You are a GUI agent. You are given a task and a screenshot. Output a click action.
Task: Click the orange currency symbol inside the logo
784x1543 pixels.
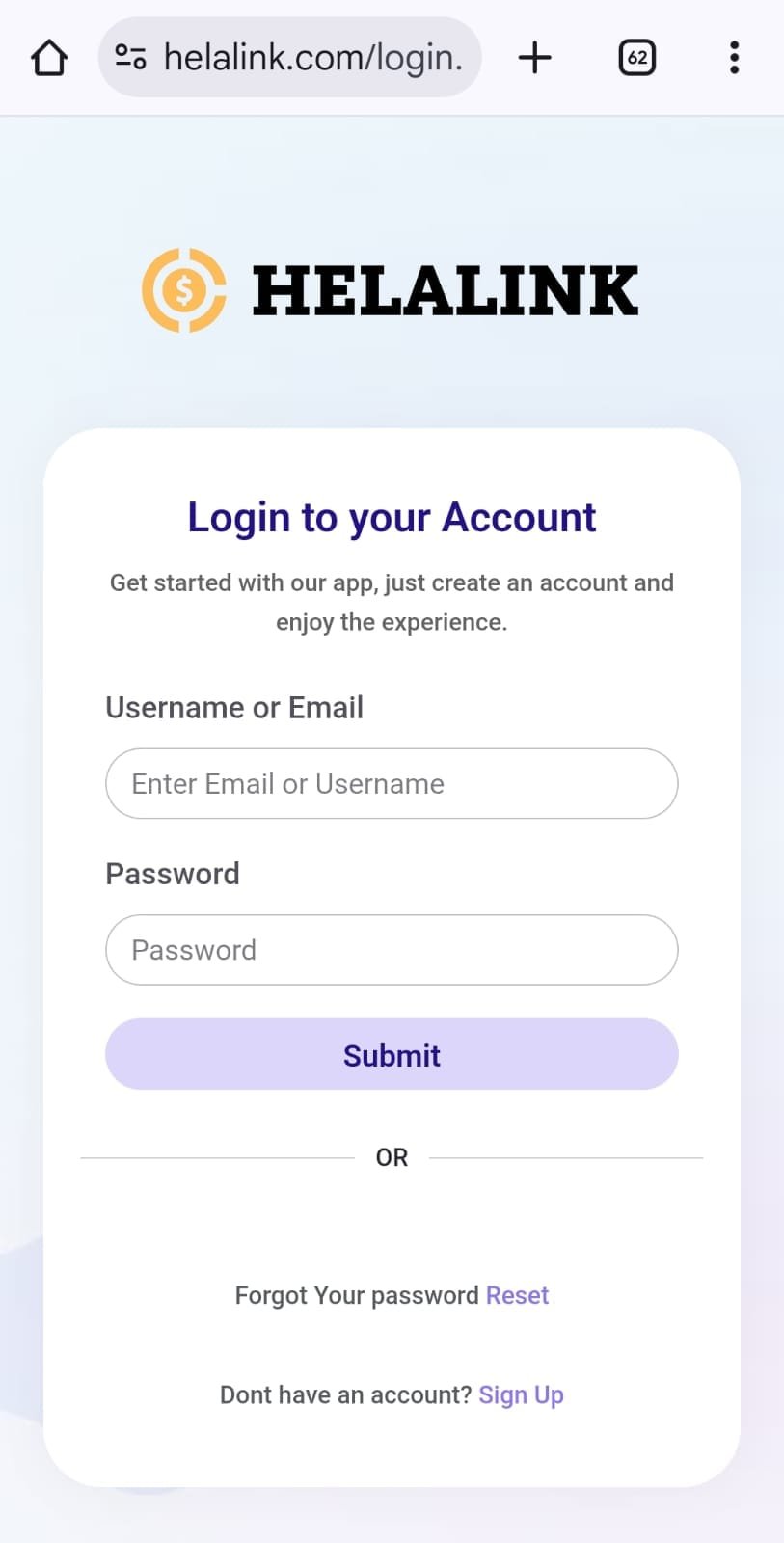183,289
